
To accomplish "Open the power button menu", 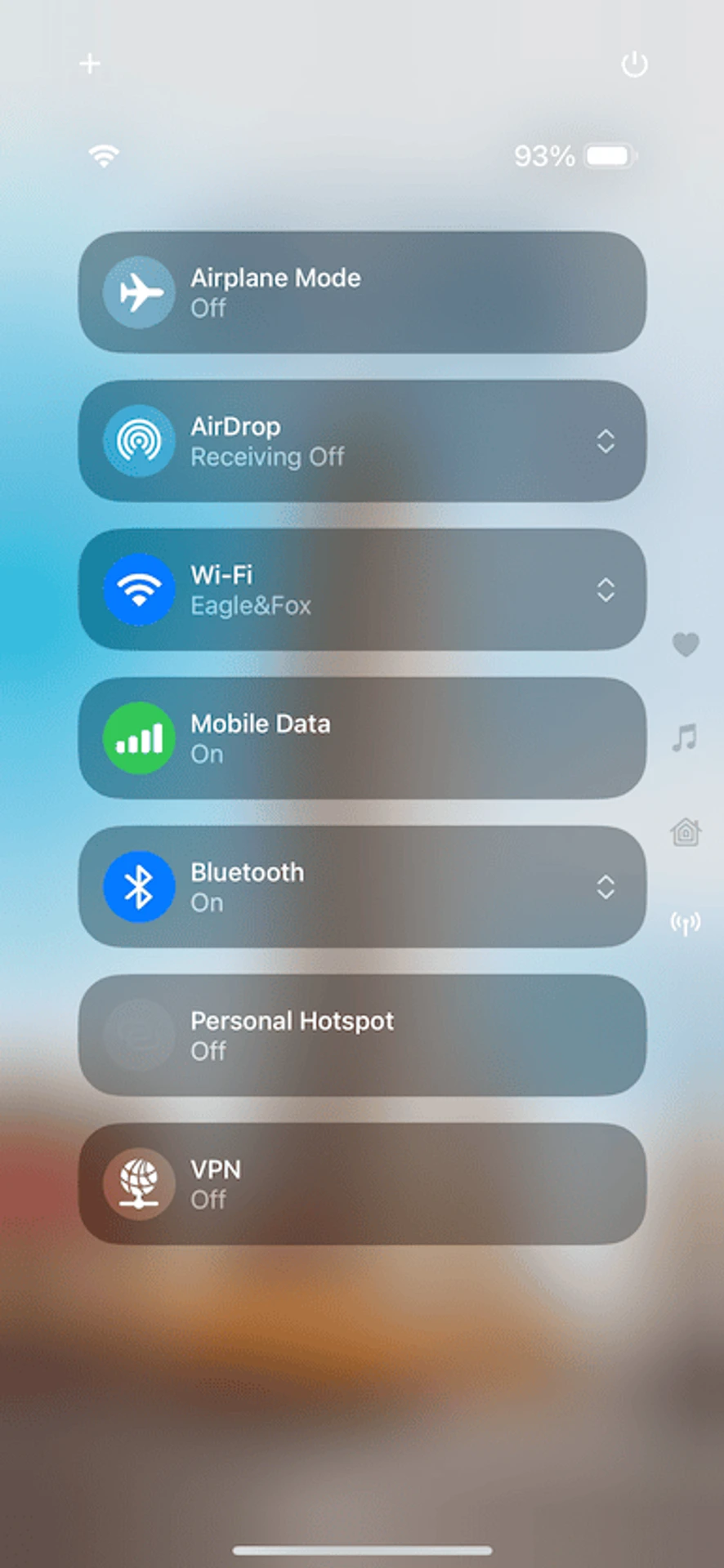I will (634, 65).
